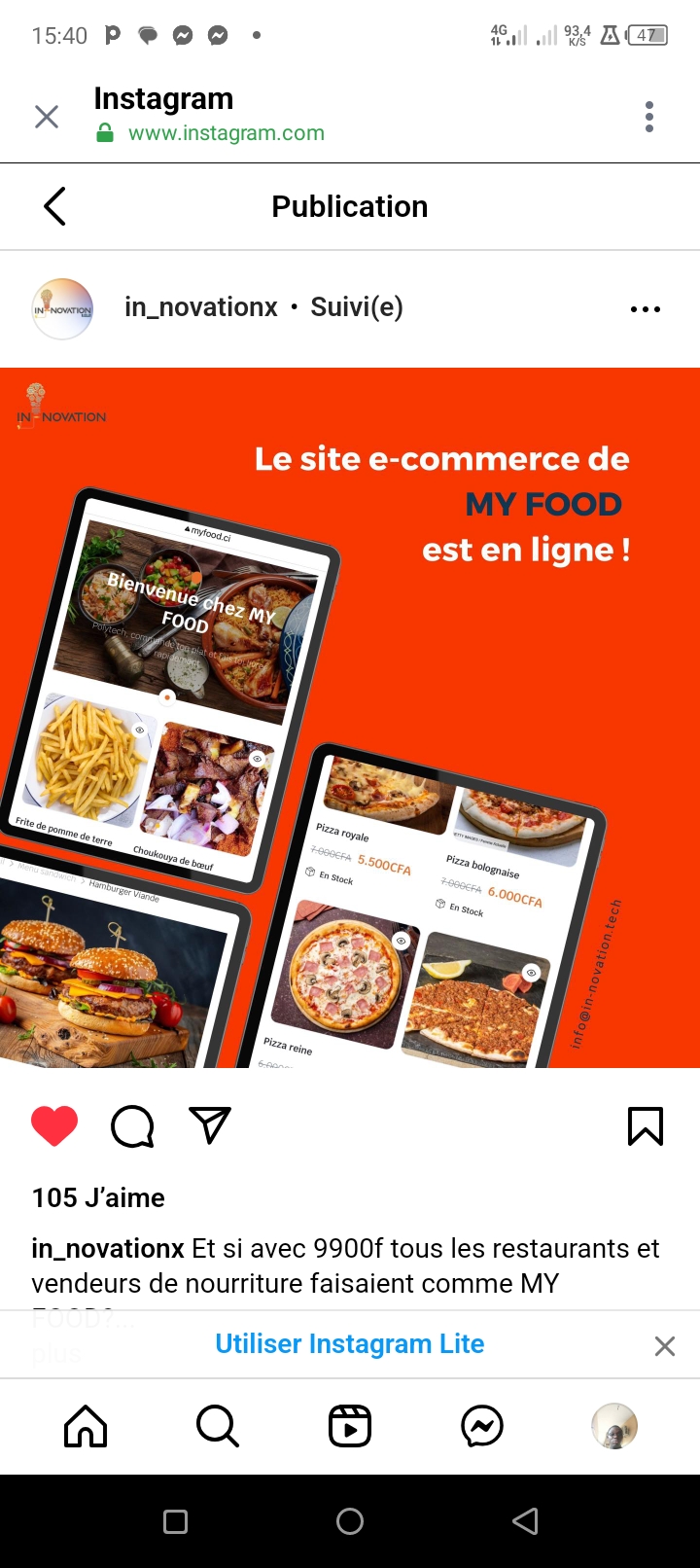Dismiss the Instagram Lite banner
The width and height of the screenshot is (700, 1568).
(x=665, y=1346)
